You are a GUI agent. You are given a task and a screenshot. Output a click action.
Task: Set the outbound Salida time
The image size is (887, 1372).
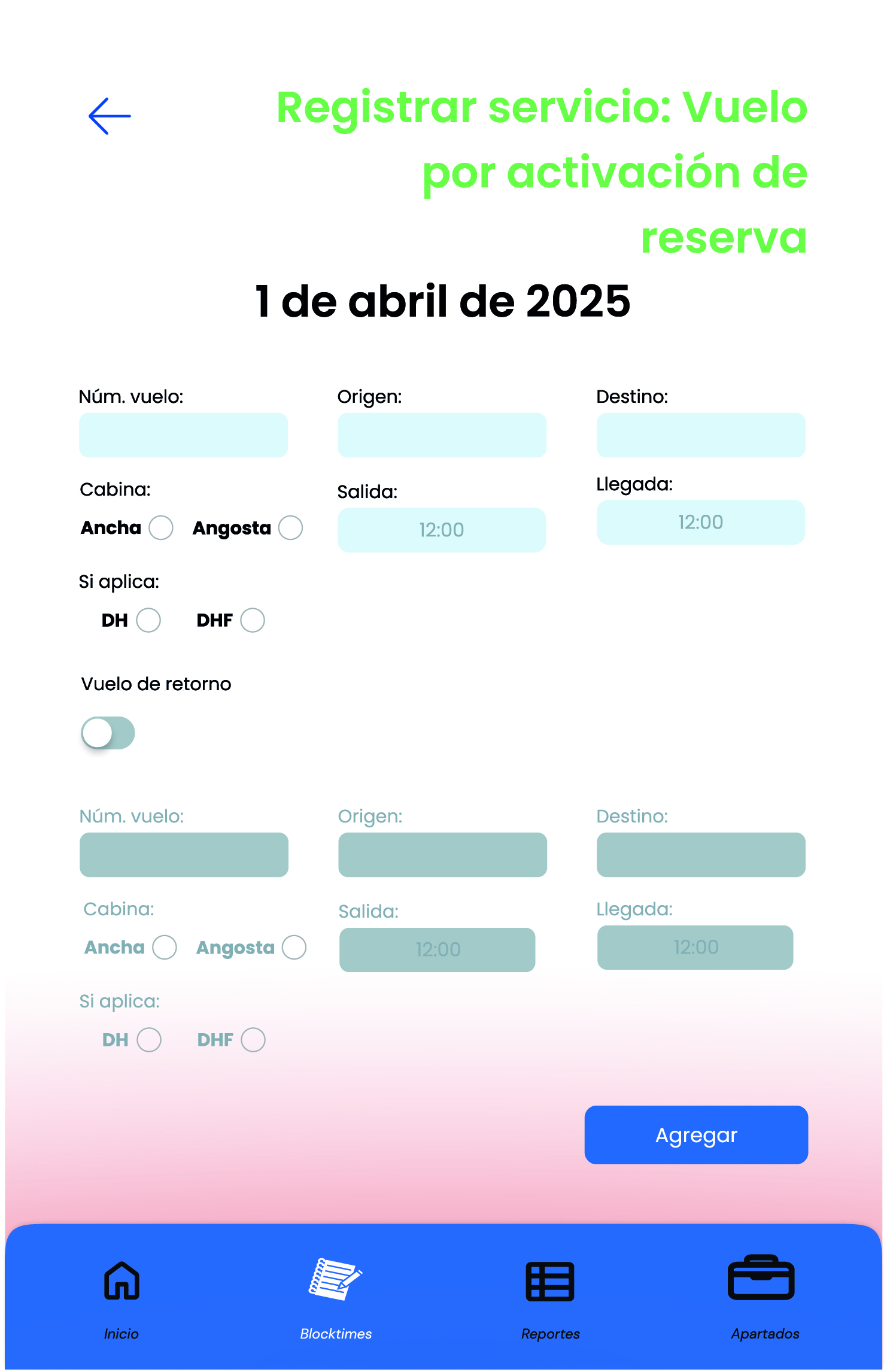point(442,530)
